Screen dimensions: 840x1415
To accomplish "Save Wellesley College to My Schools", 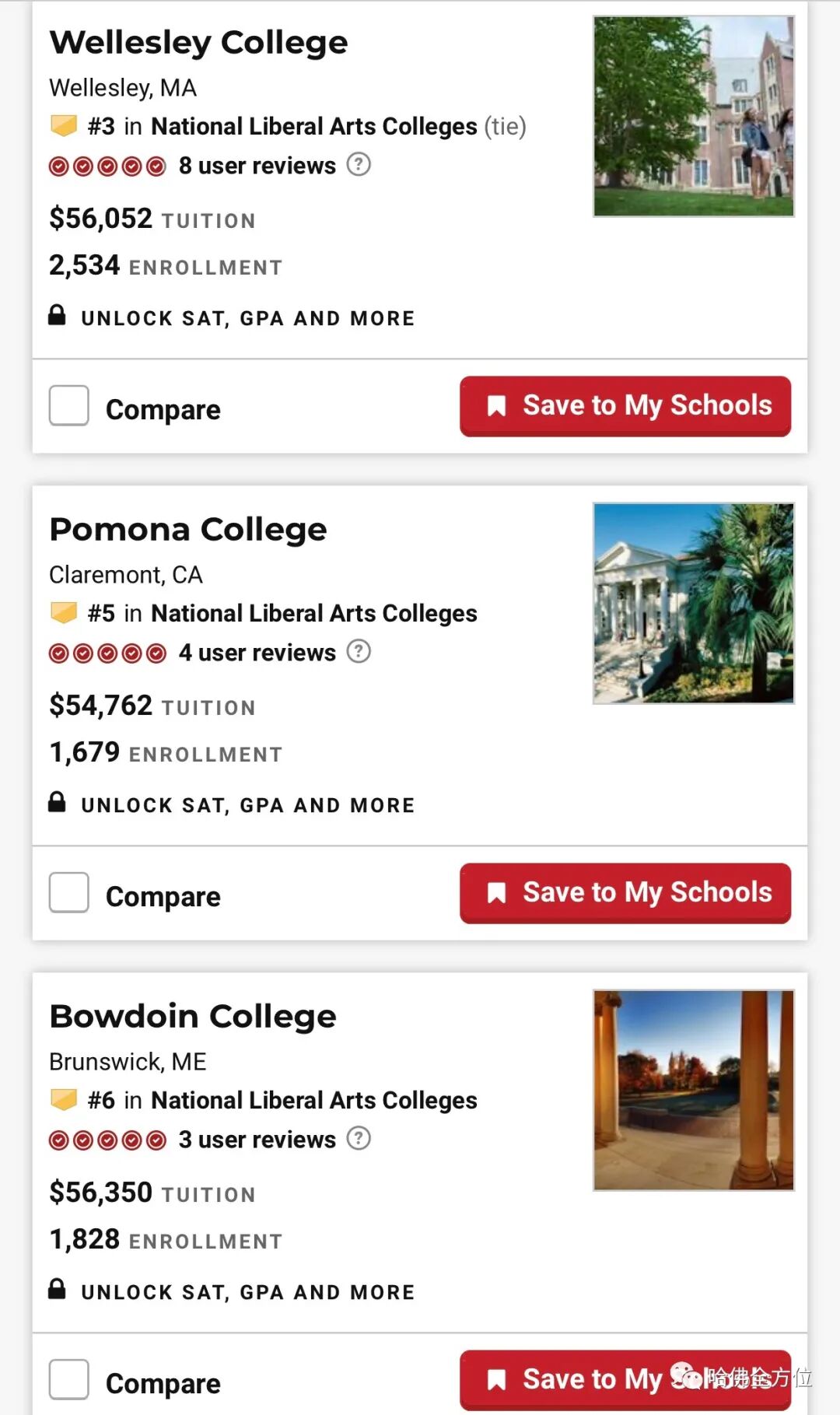I will (x=625, y=406).
